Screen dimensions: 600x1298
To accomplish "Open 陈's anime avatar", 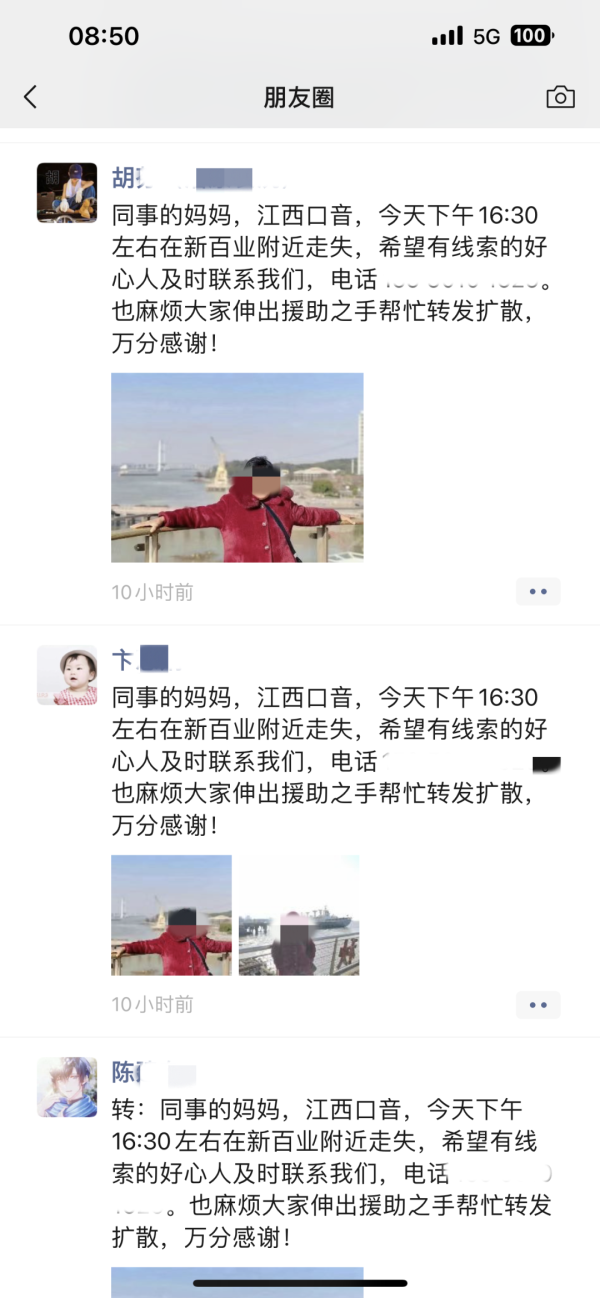I will point(67,1087).
